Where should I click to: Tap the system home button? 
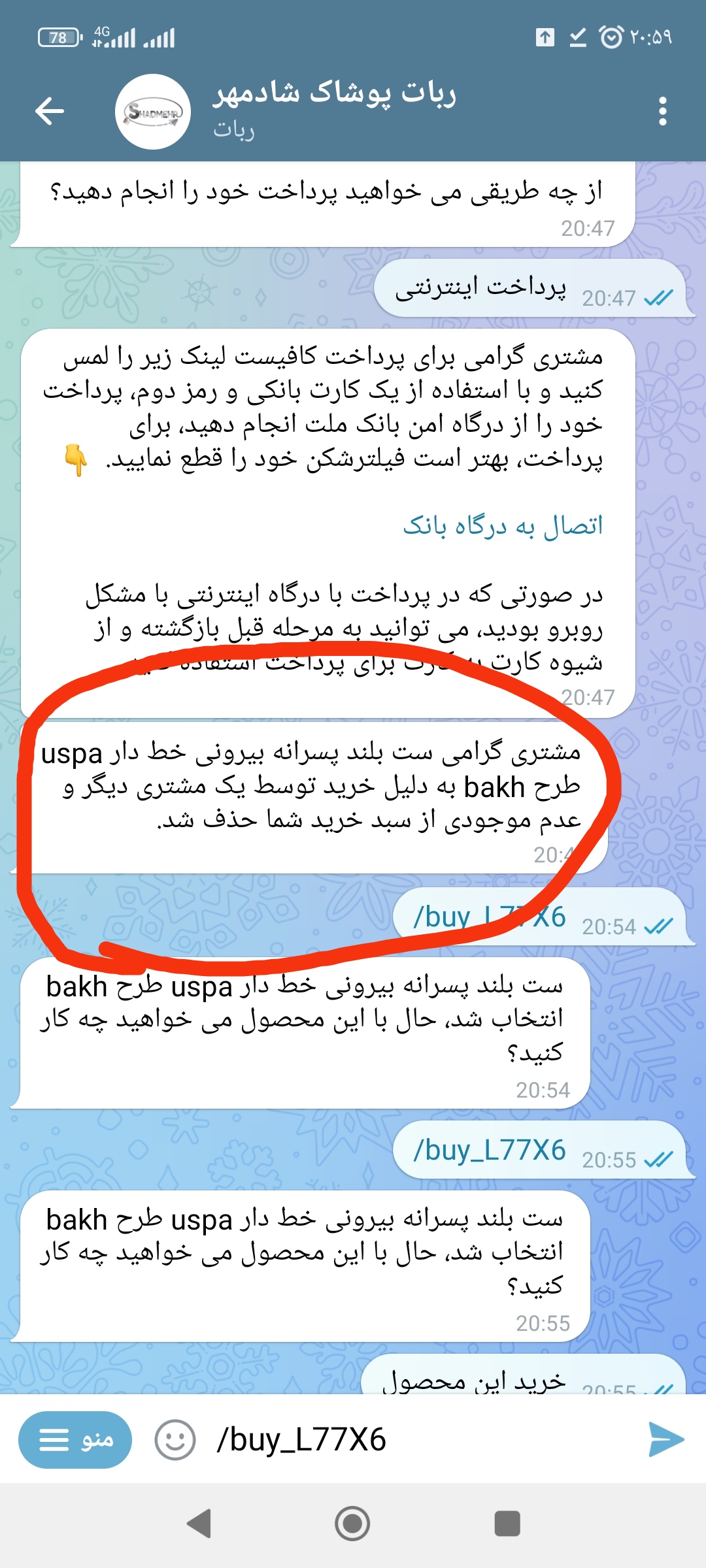(352, 1524)
